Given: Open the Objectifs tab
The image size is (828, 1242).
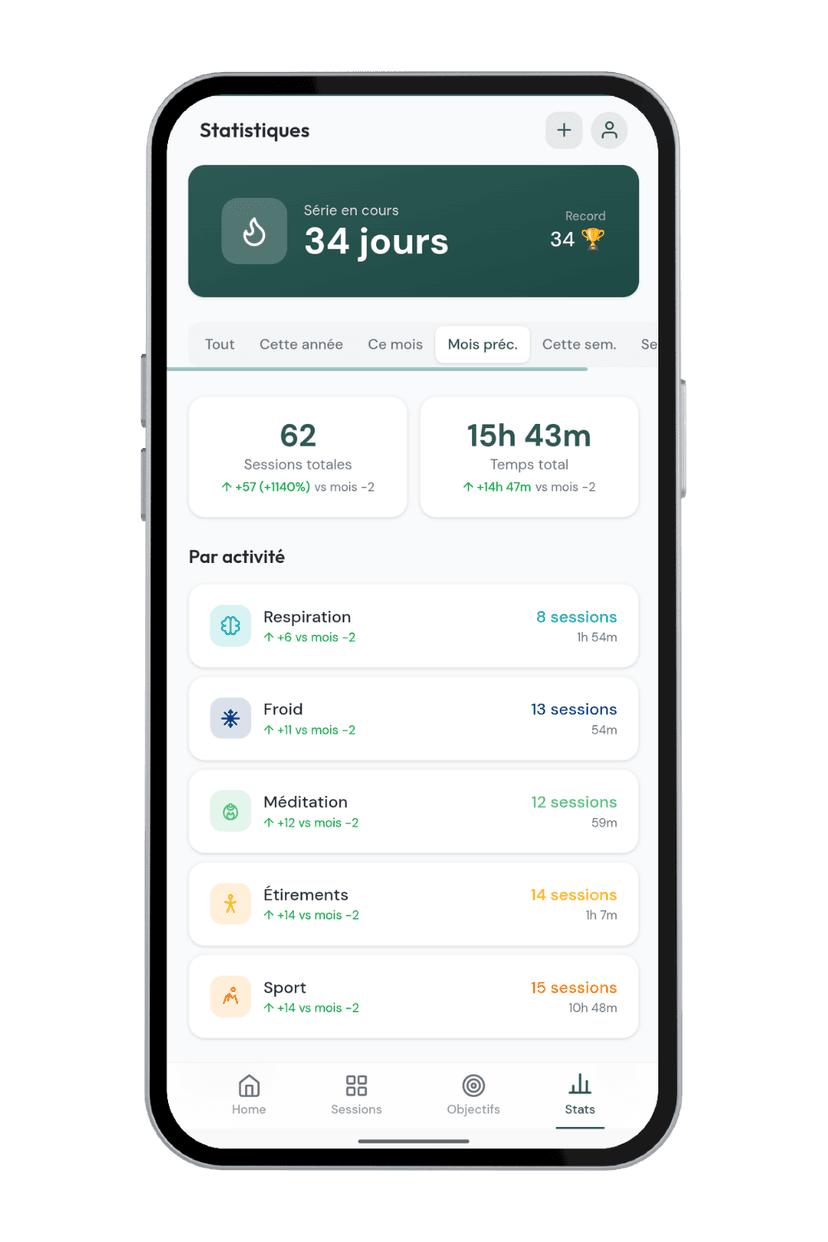Looking at the screenshot, I should (473, 1094).
